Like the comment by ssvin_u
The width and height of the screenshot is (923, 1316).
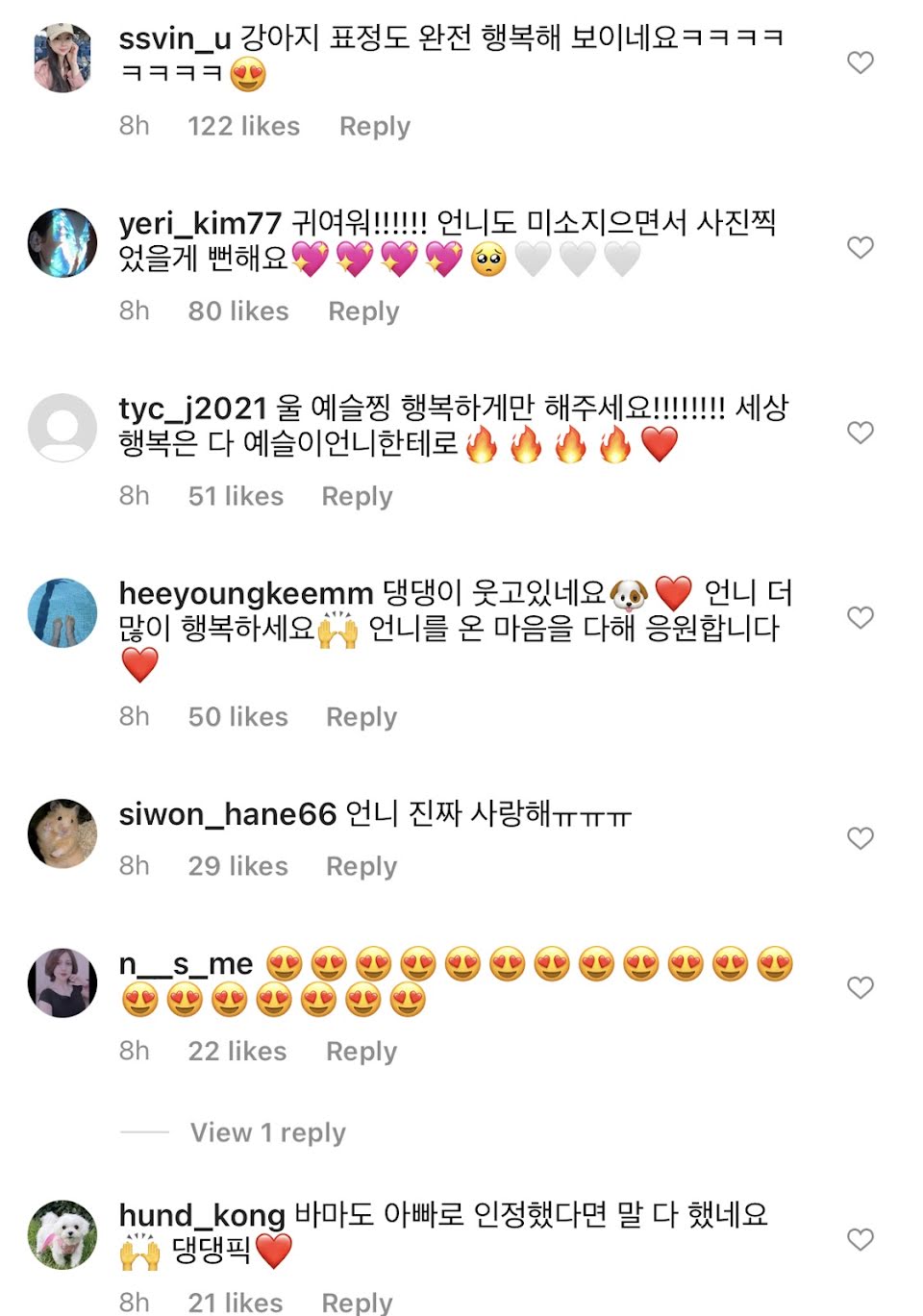(x=860, y=62)
